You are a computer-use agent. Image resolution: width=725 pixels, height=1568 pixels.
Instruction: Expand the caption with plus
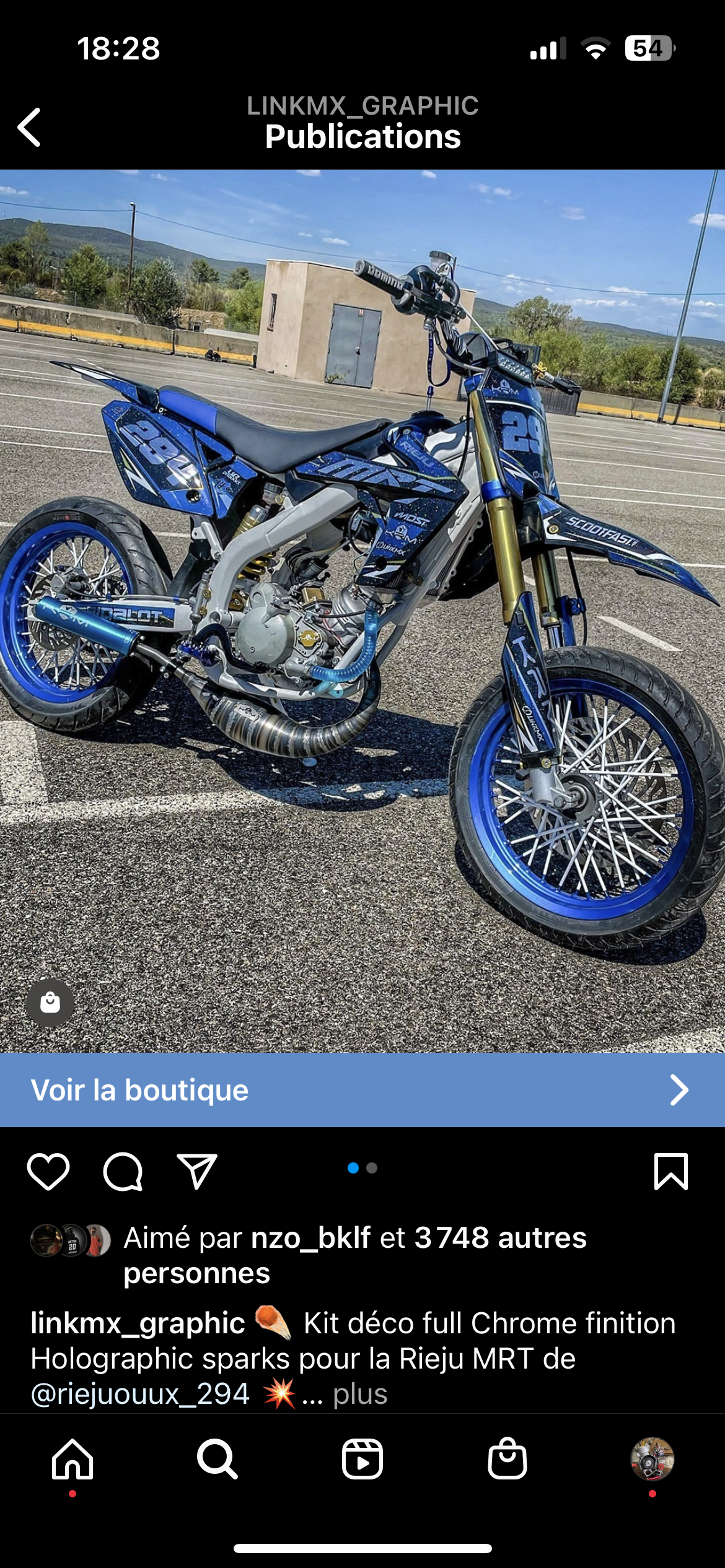[x=360, y=1394]
